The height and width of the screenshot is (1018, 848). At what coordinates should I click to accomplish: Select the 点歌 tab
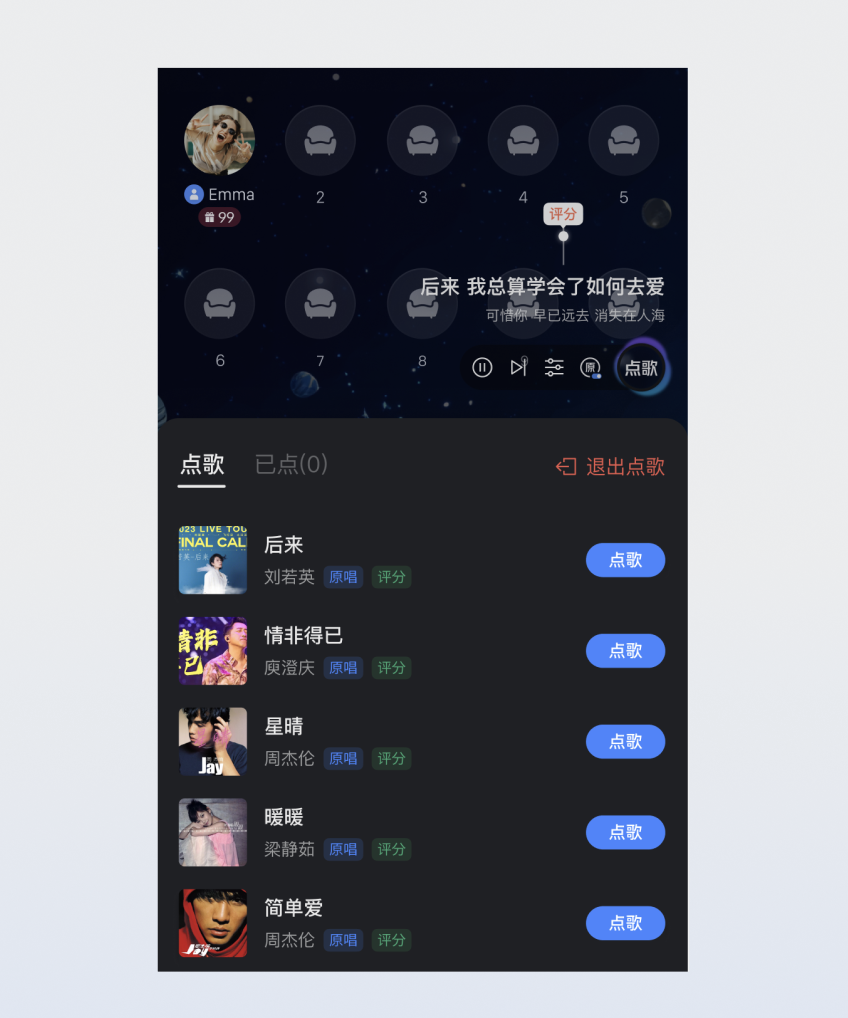pyautogui.click(x=202, y=465)
